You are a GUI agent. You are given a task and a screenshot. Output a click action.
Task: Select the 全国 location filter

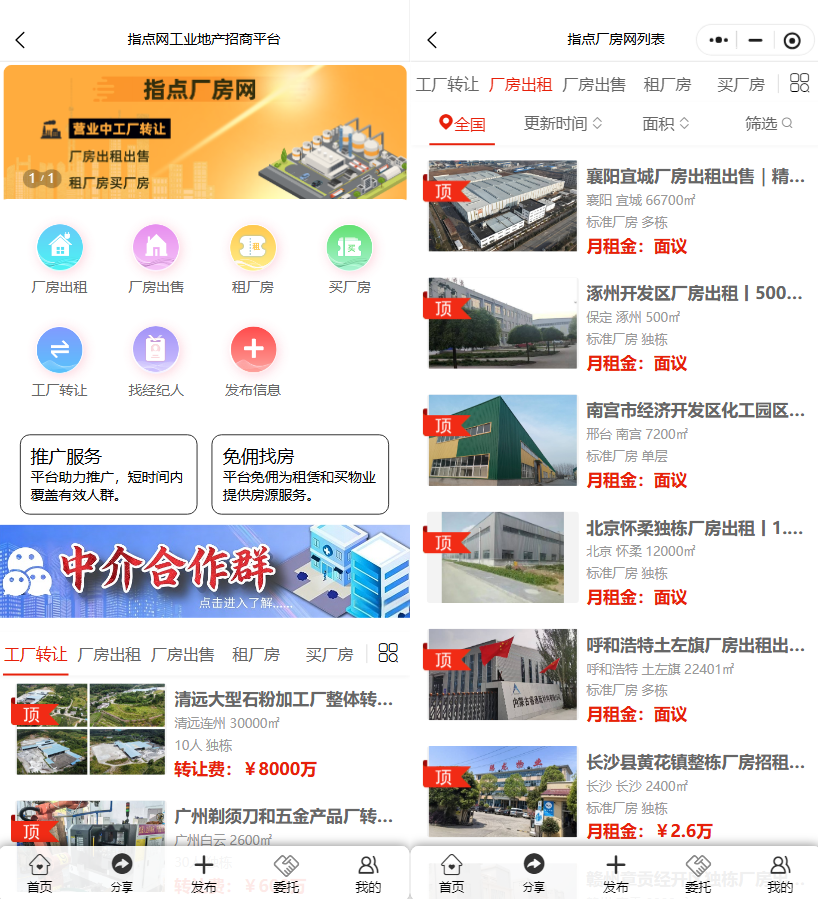click(462, 124)
